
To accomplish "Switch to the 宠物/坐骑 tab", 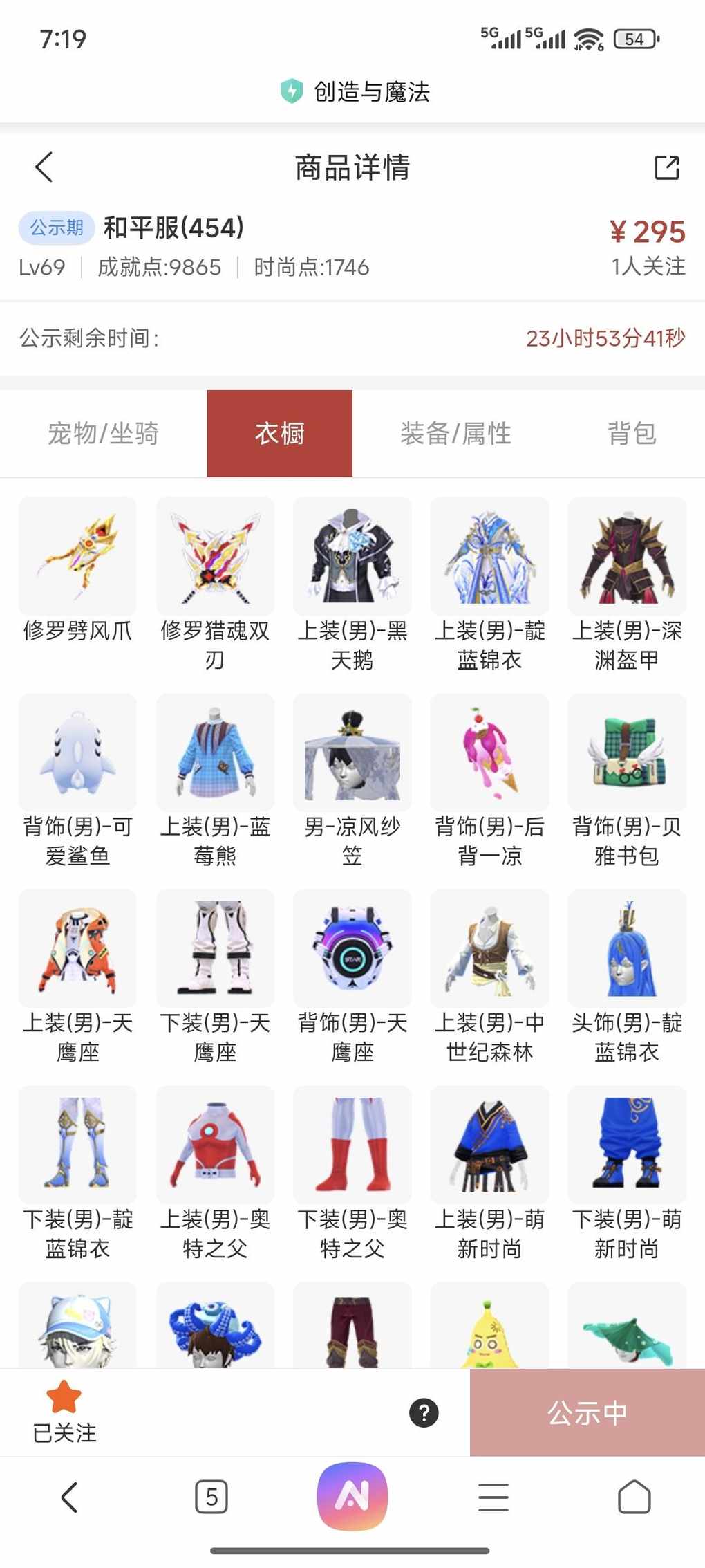I will [x=104, y=434].
